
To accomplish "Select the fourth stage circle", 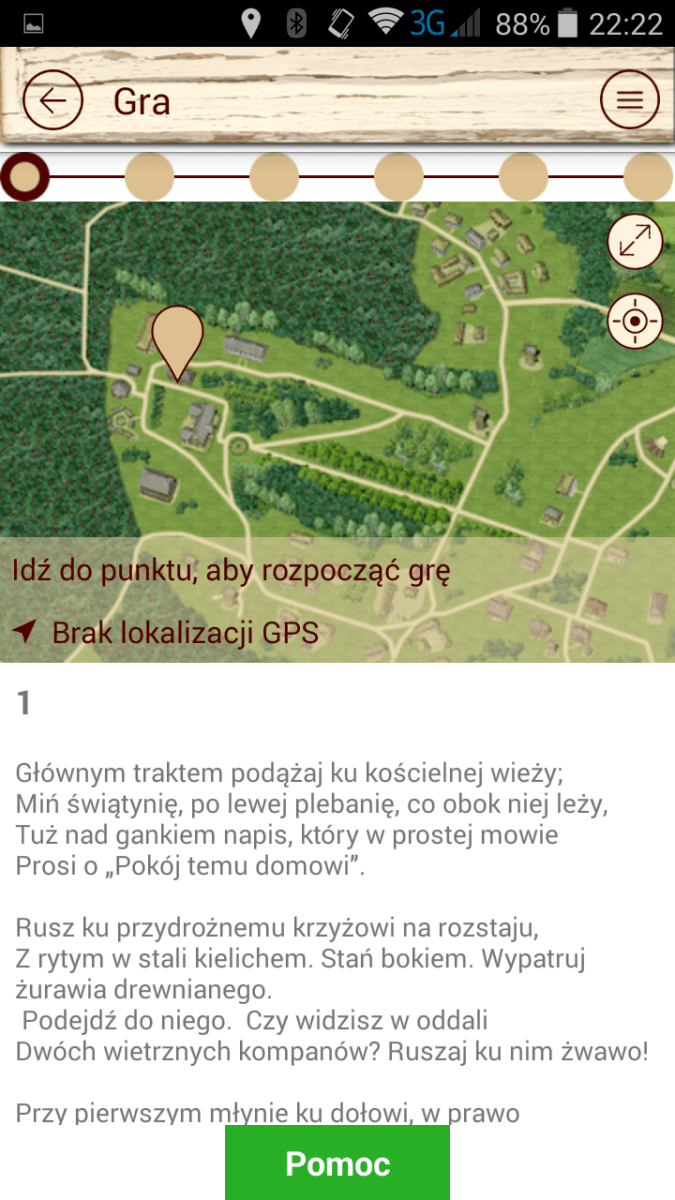I will coord(399,177).
